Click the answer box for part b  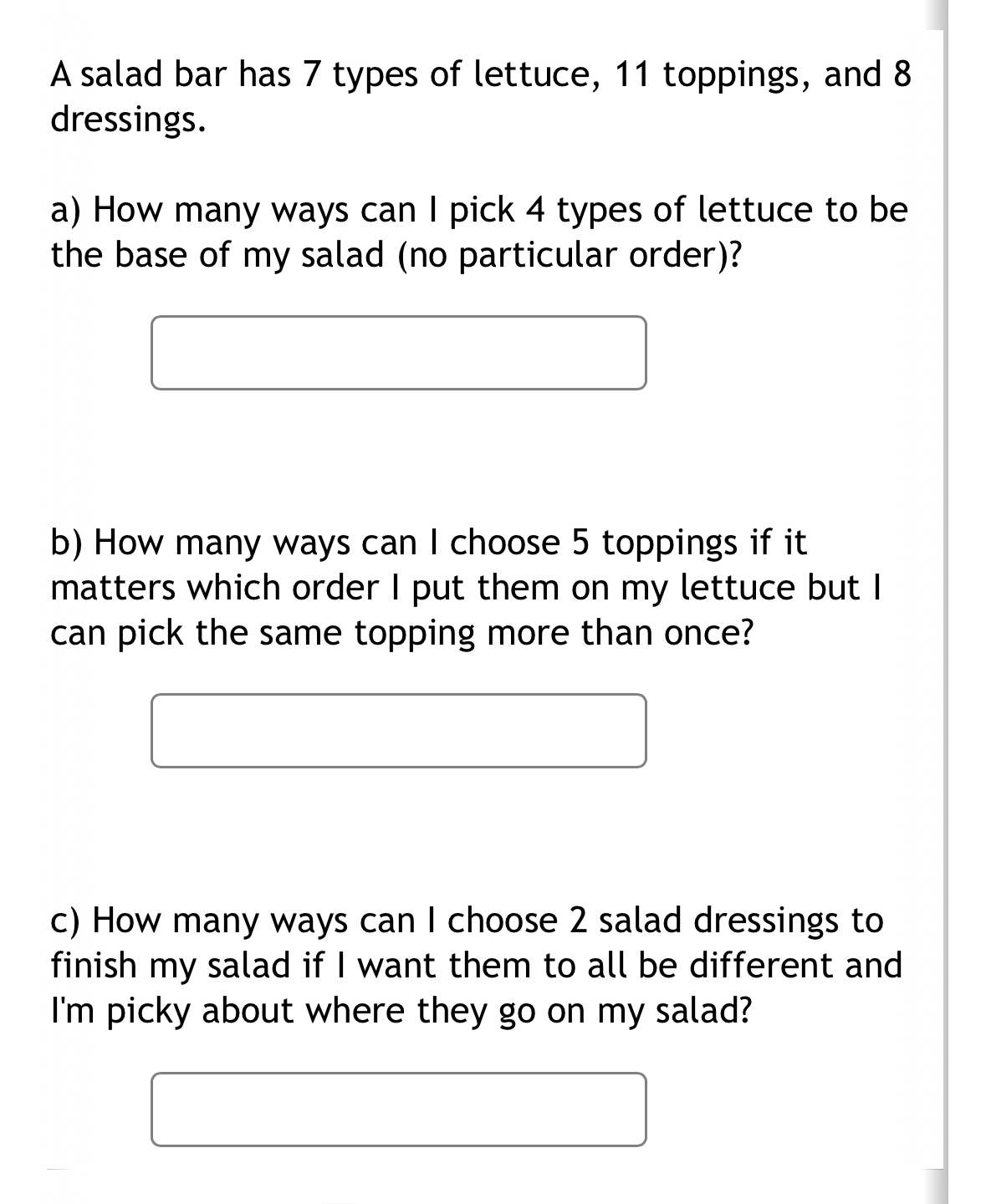pyautogui.click(x=400, y=729)
